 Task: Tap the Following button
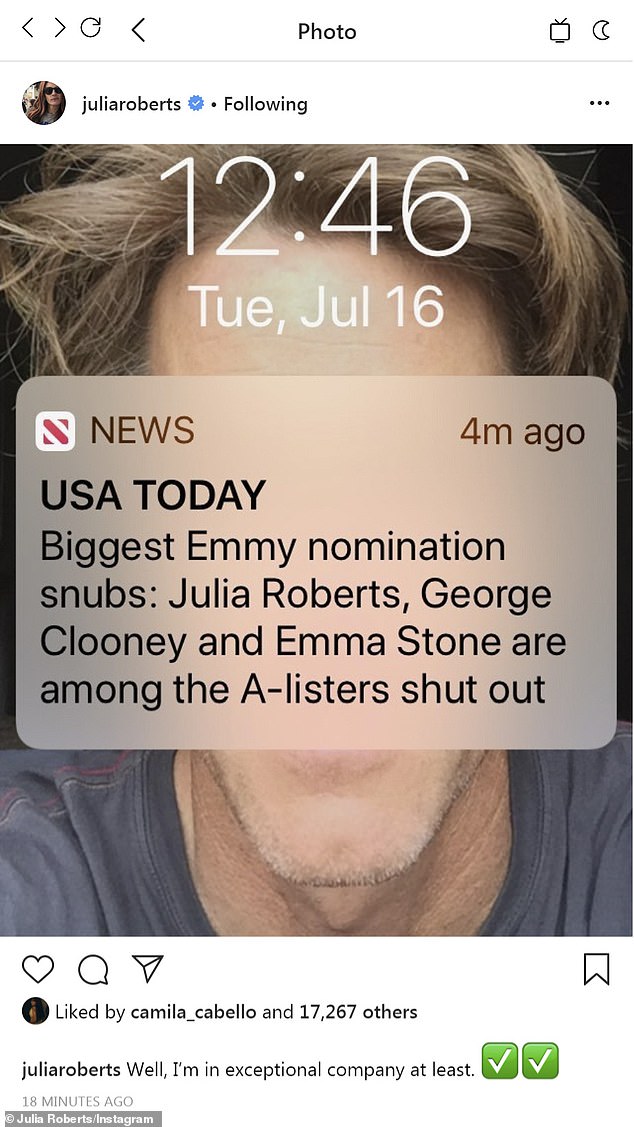tap(265, 104)
